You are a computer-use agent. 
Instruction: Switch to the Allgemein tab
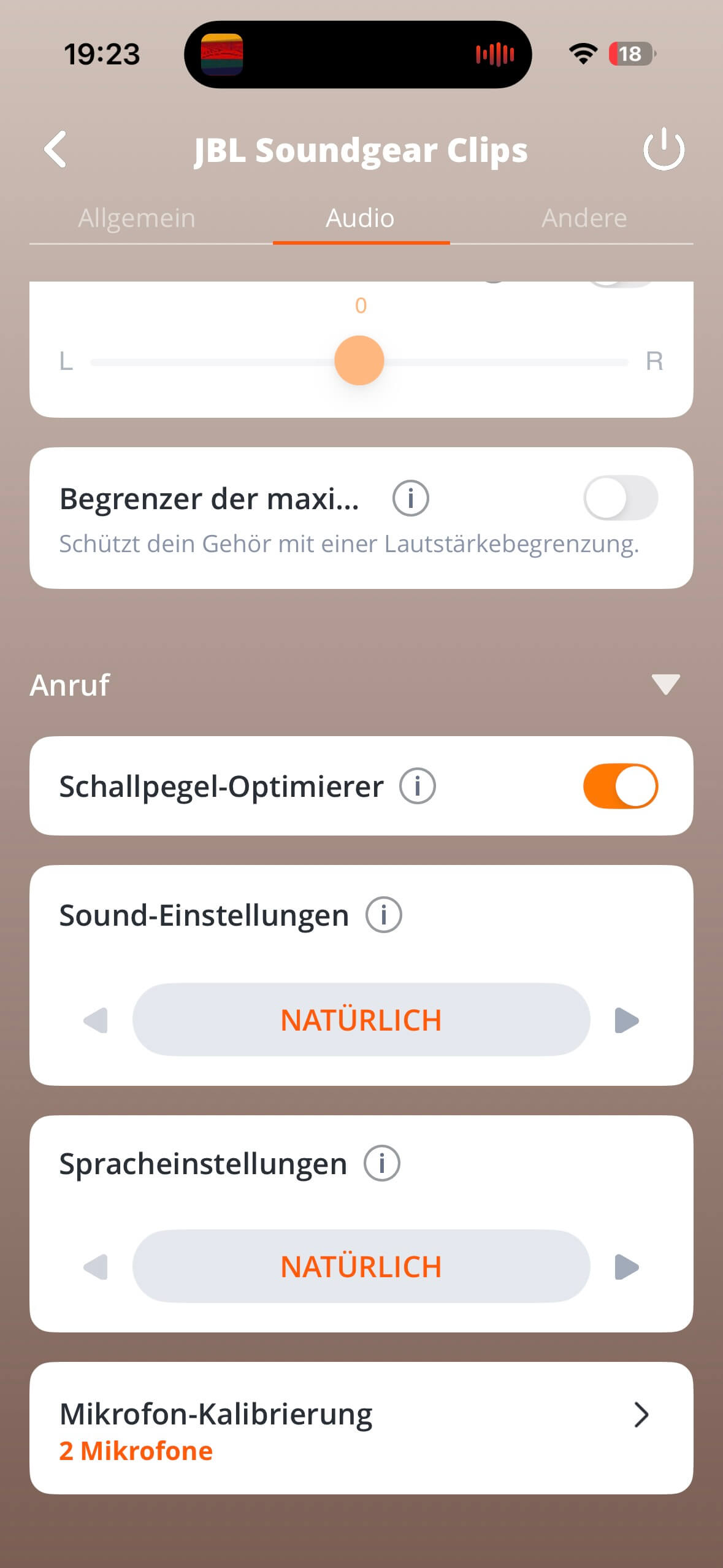tap(137, 218)
